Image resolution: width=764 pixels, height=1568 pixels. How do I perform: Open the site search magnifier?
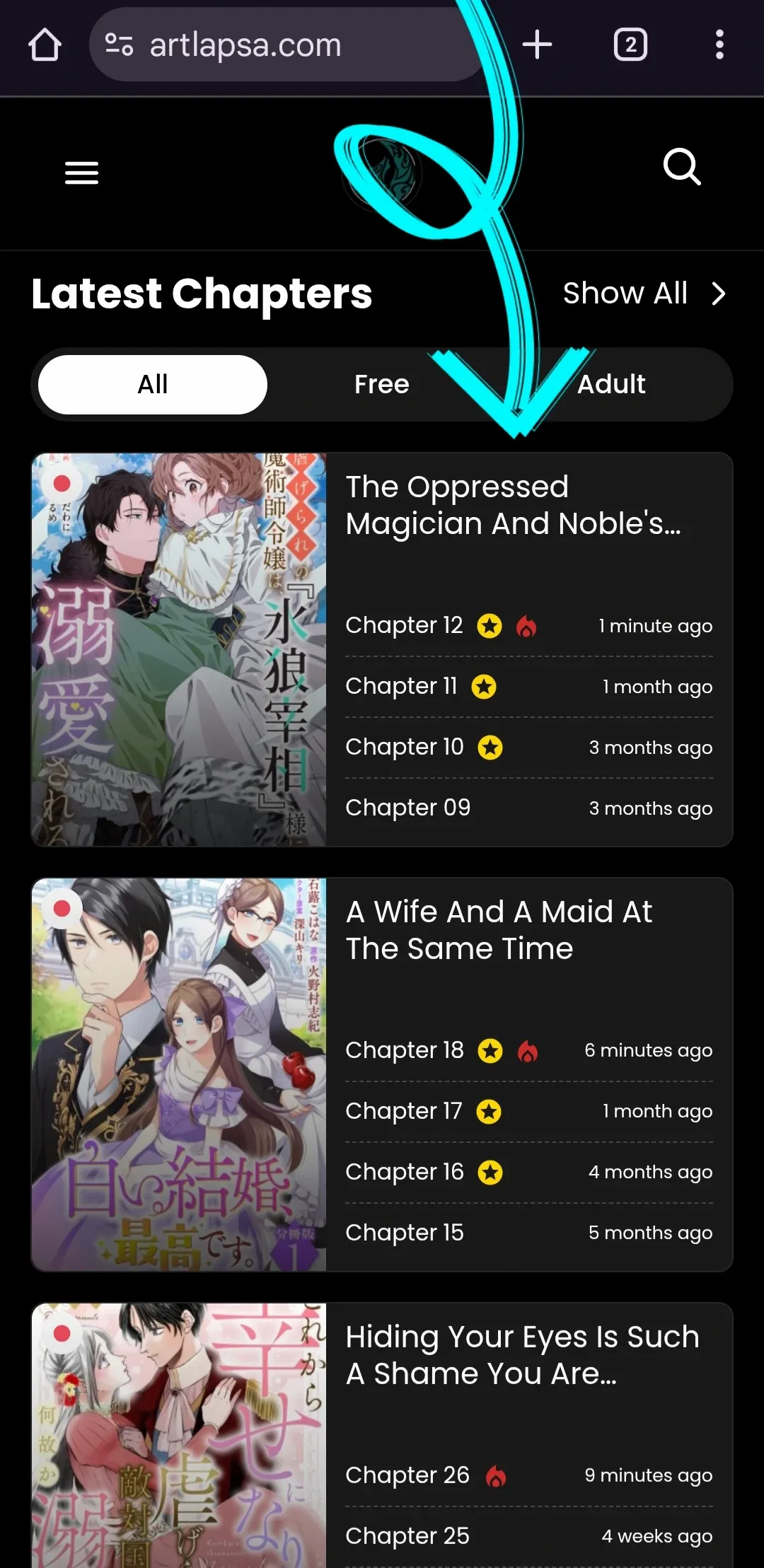(x=682, y=167)
